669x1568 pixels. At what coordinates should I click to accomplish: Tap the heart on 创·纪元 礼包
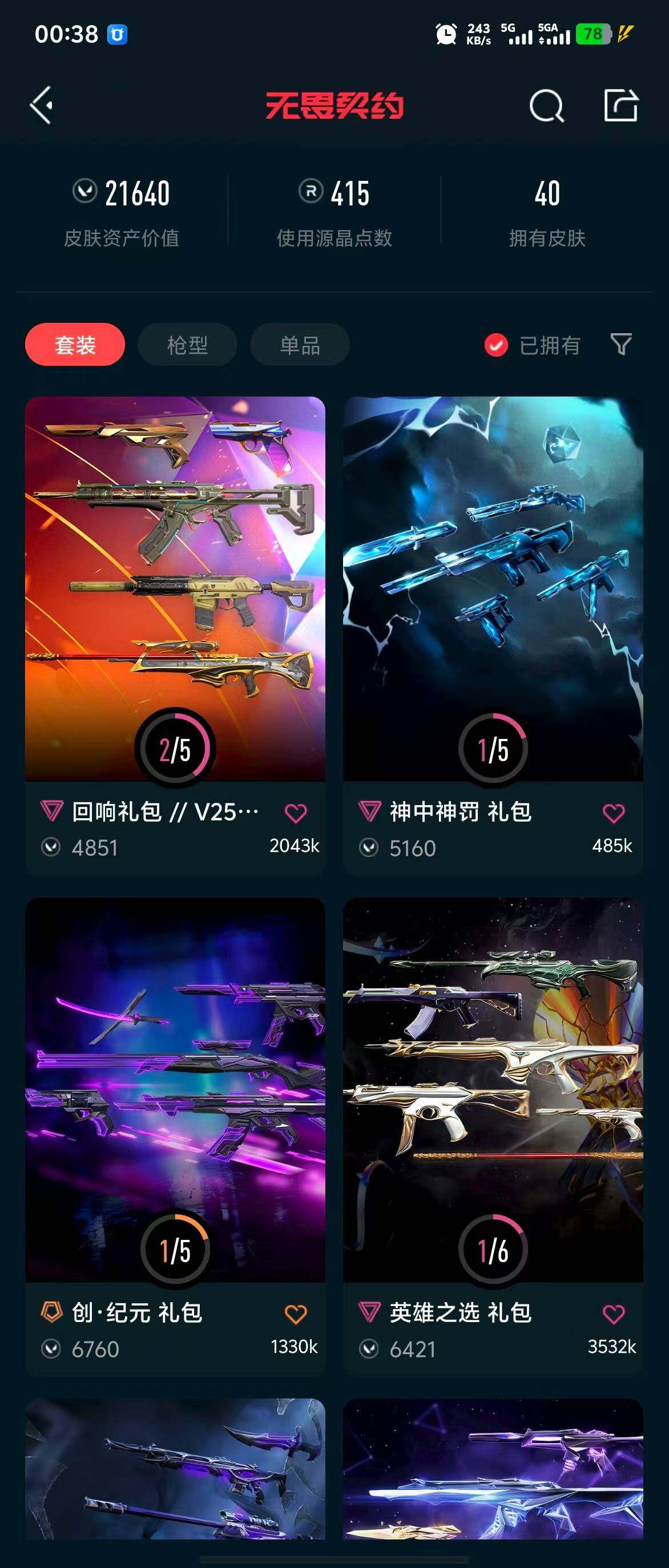[x=296, y=1314]
